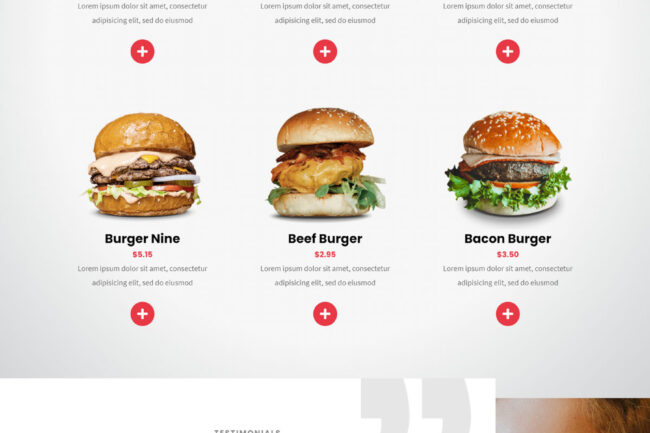The image size is (650, 433).
Task: Tap the plus button directly above Bacon Burger's photo
Action: [x=508, y=51]
